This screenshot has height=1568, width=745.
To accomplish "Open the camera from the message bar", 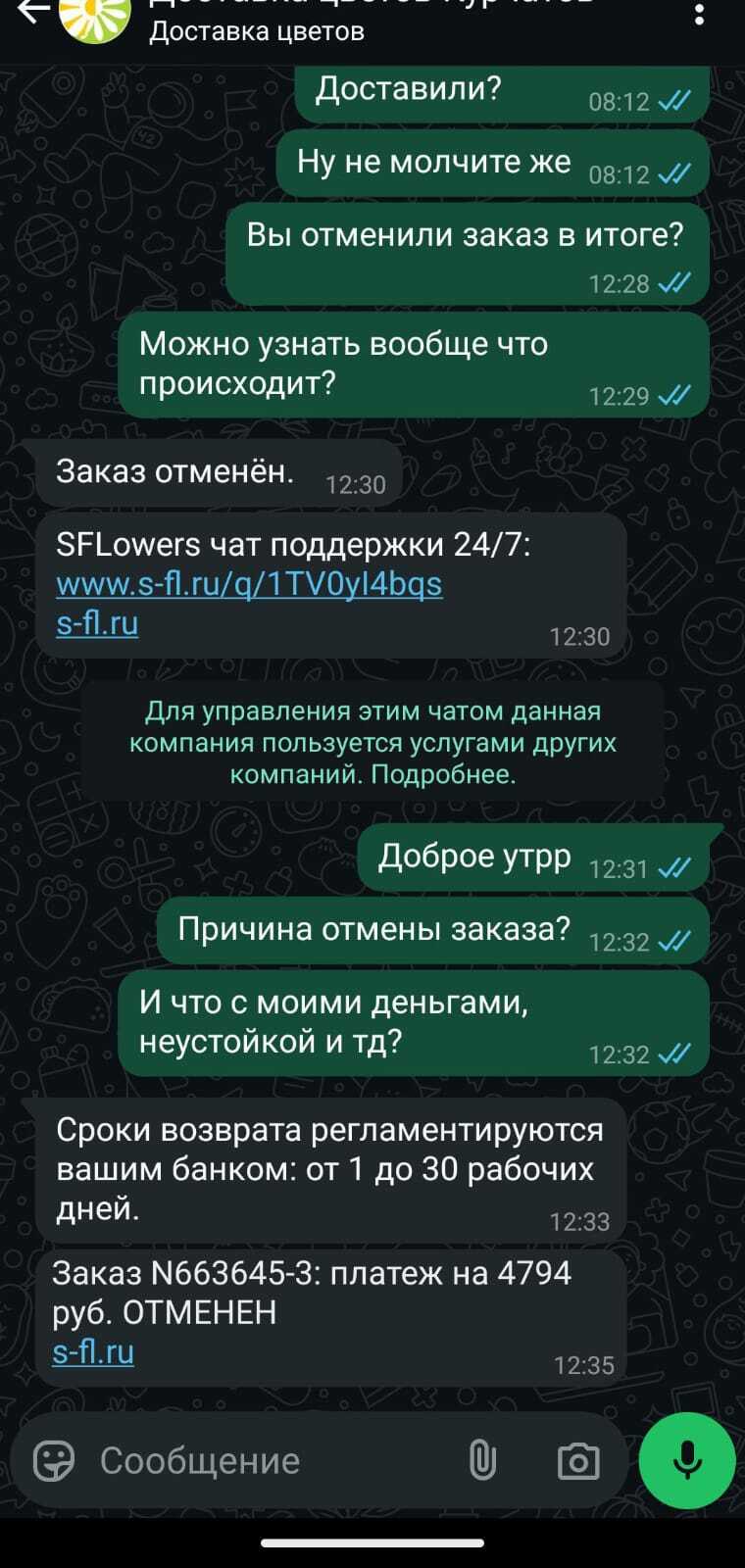I will point(577,1460).
